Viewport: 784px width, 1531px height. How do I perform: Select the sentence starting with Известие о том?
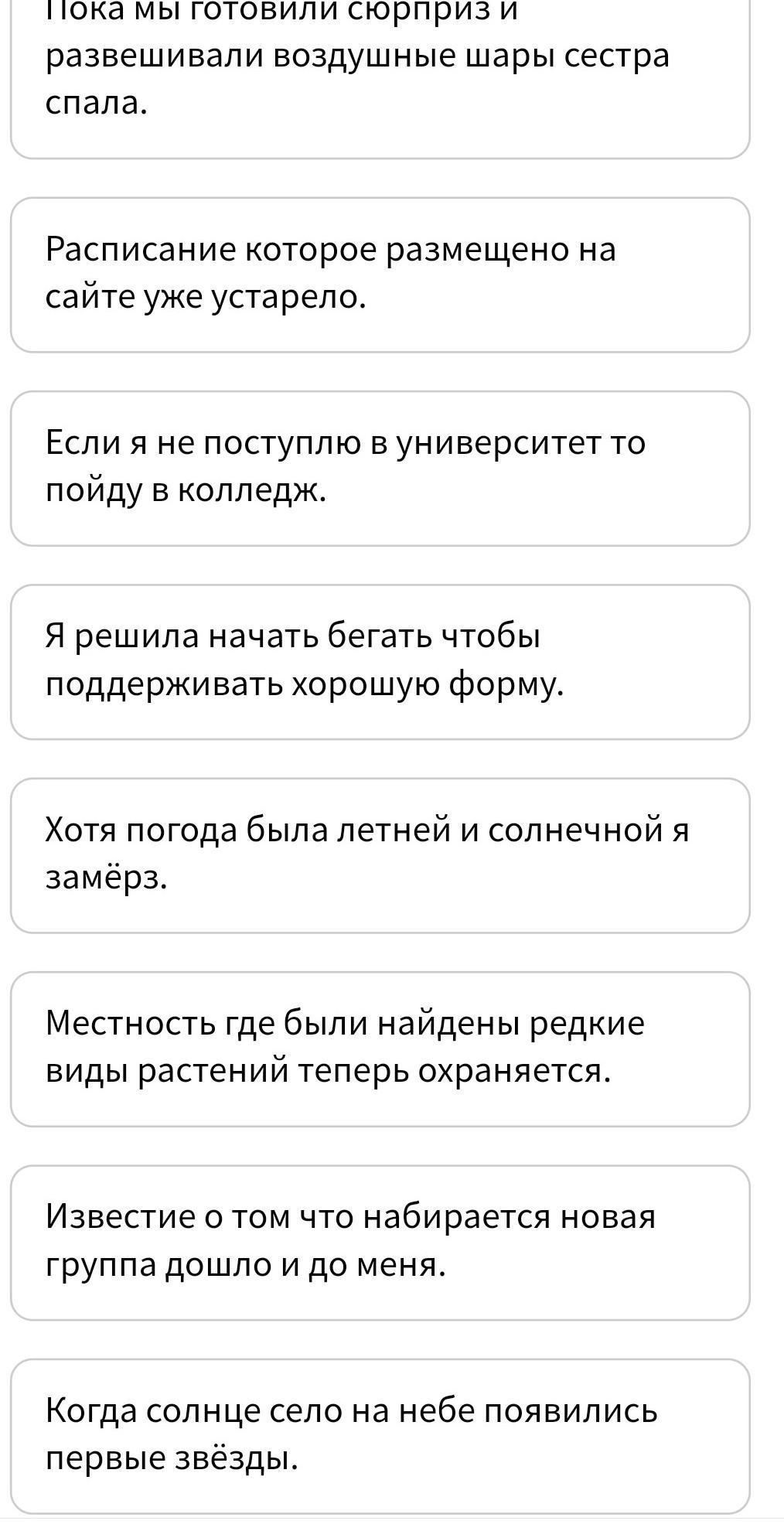(x=380, y=1243)
